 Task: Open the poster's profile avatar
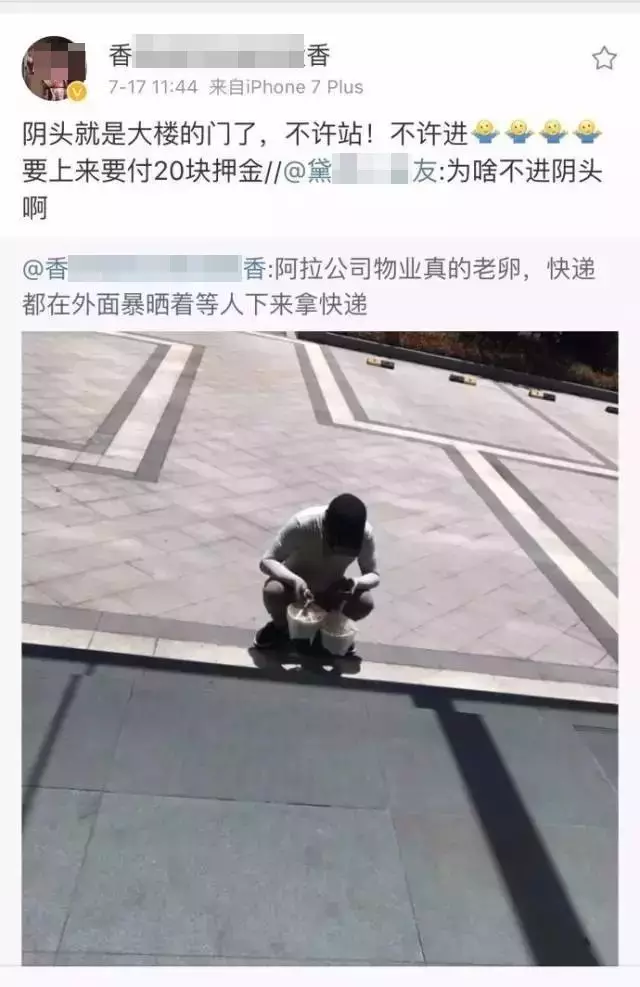coord(53,68)
